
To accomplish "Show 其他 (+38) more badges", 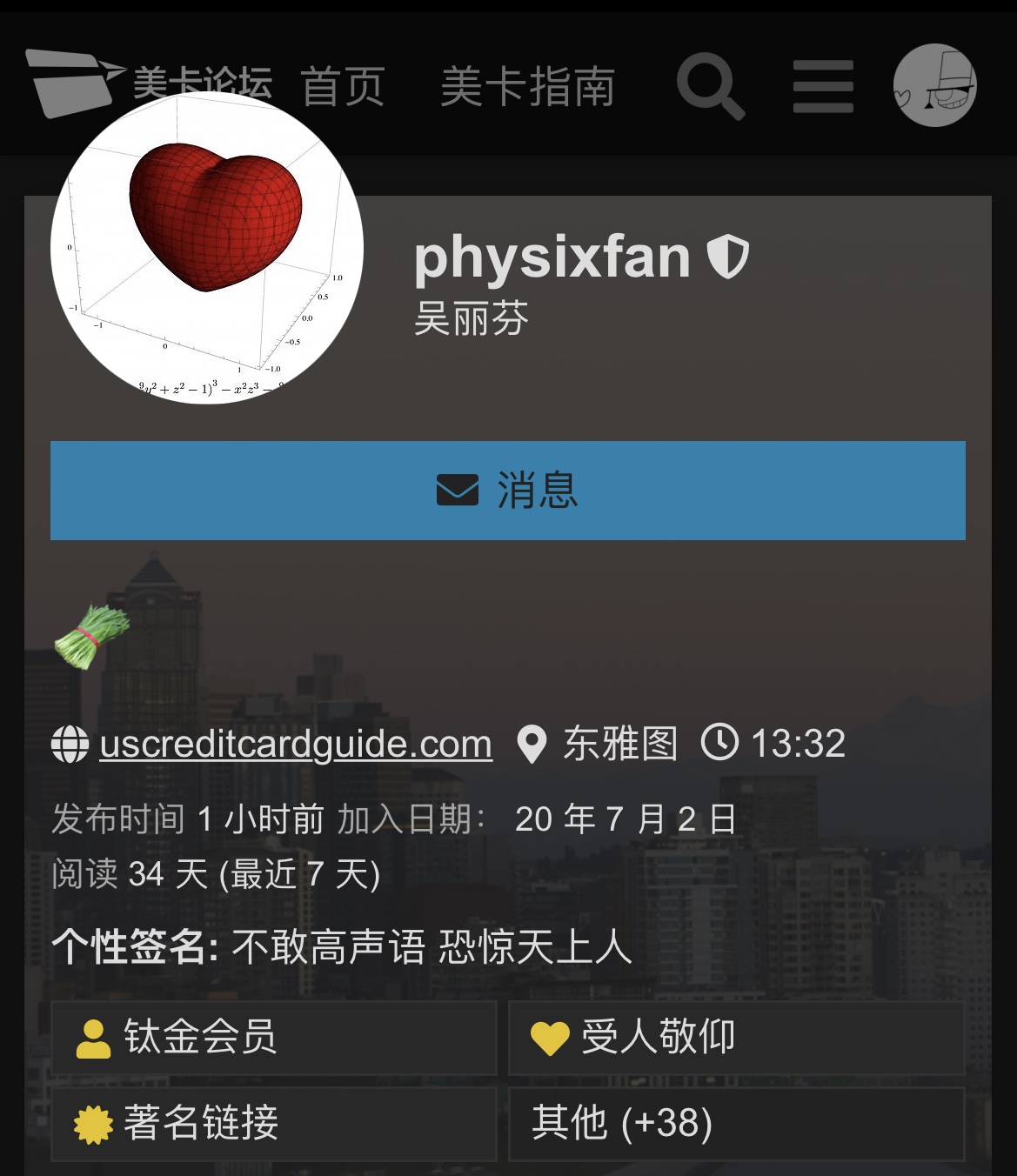I will tap(736, 1123).
